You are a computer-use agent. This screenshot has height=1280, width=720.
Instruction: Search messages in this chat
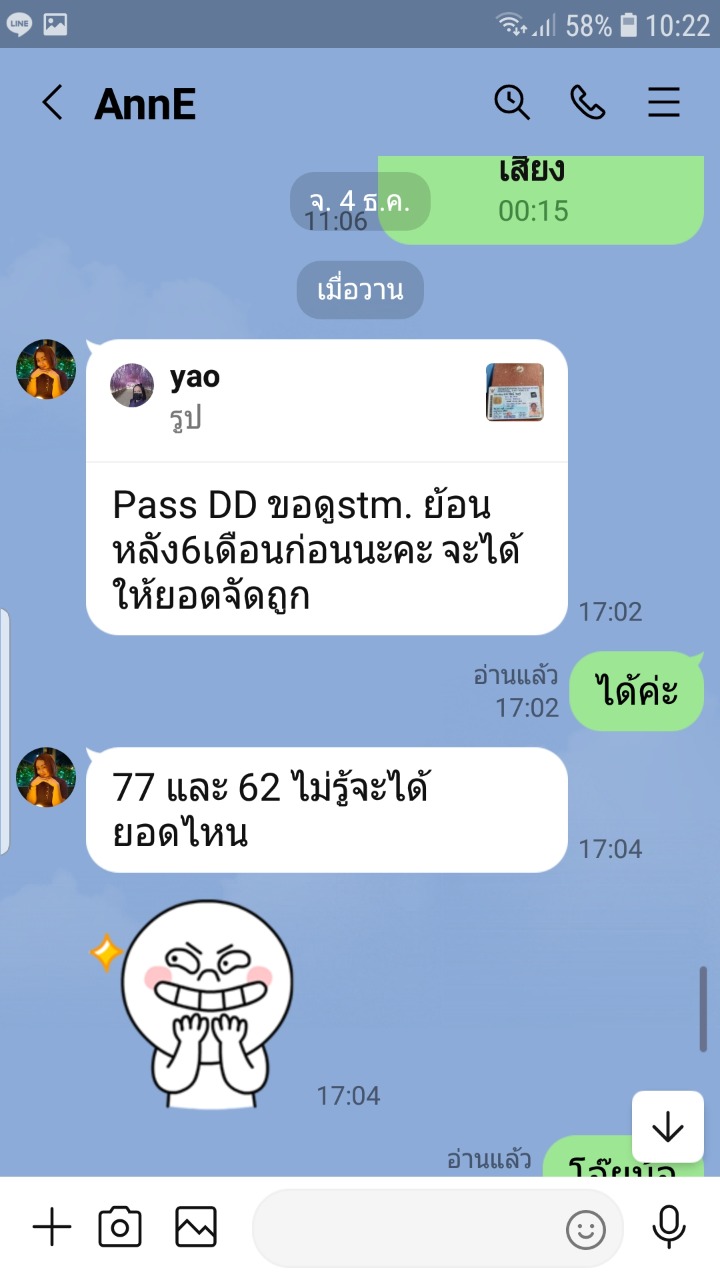(x=512, y=102)
